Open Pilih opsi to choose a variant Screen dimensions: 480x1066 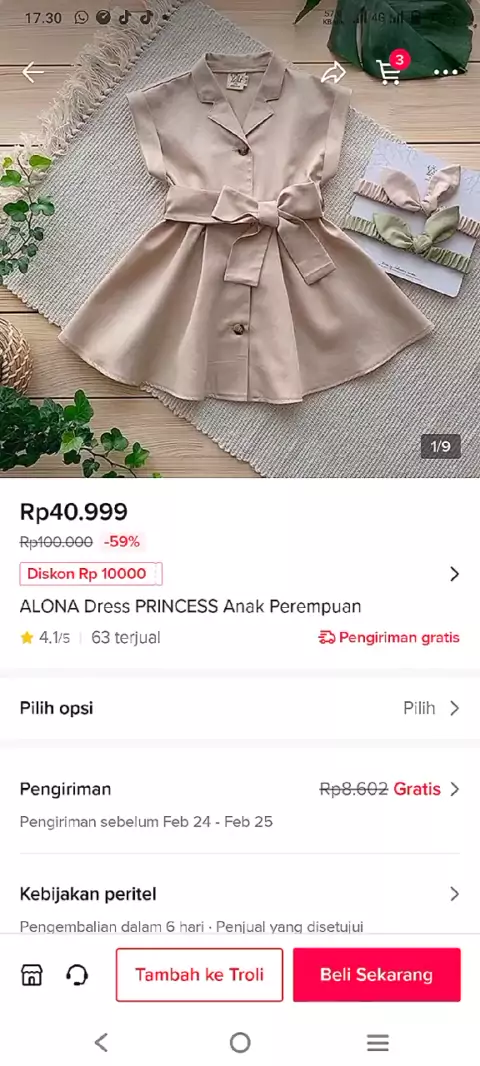[240, 708]
